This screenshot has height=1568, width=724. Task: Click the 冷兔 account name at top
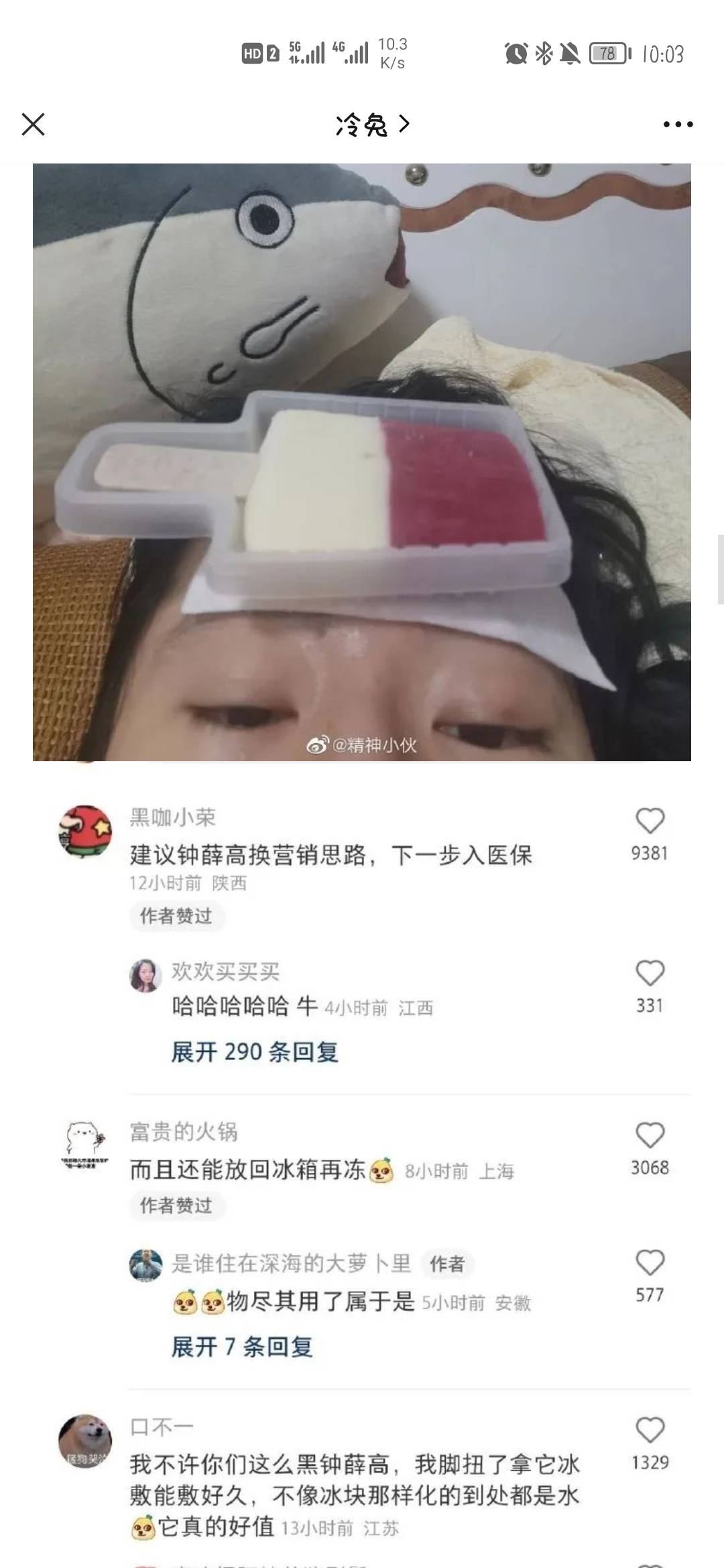359,124
